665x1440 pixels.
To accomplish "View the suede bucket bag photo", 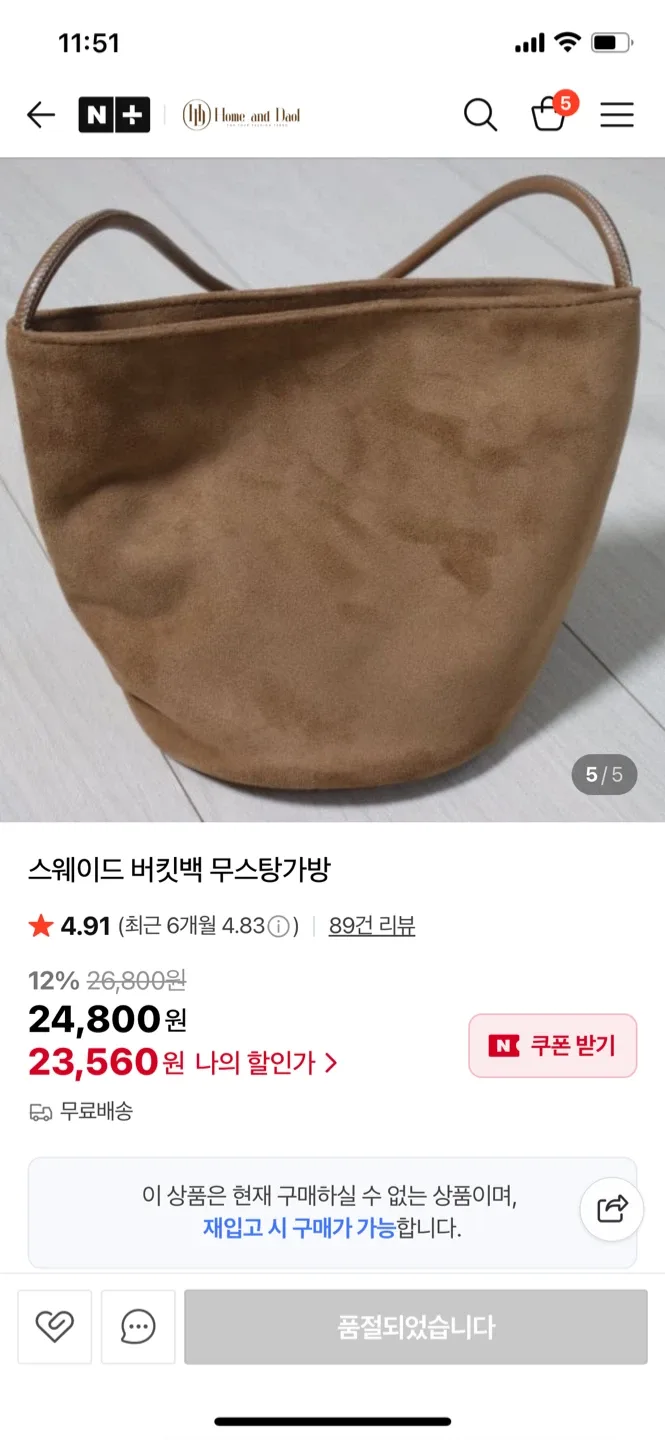I will point(332,490).
